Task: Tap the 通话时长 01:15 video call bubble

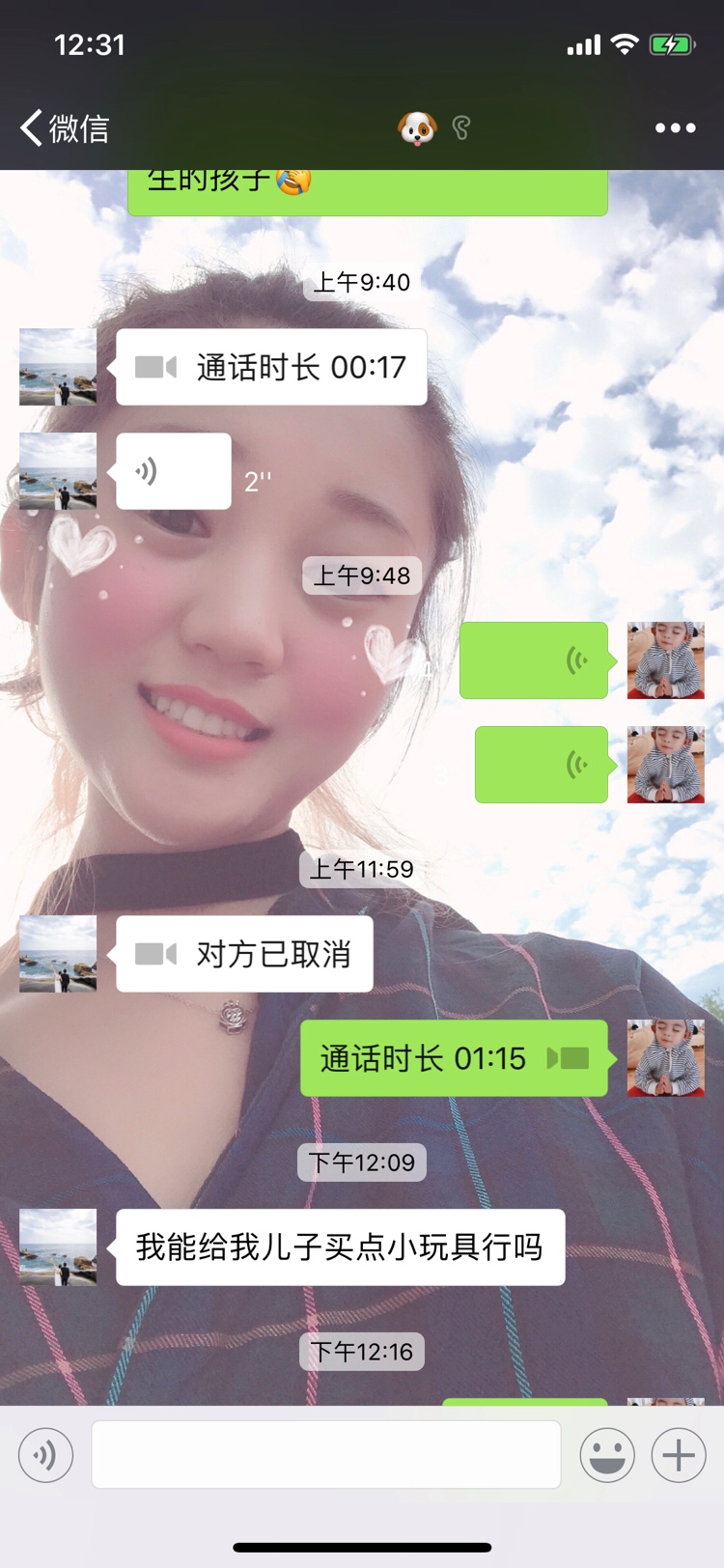Action: [454, 1058]
